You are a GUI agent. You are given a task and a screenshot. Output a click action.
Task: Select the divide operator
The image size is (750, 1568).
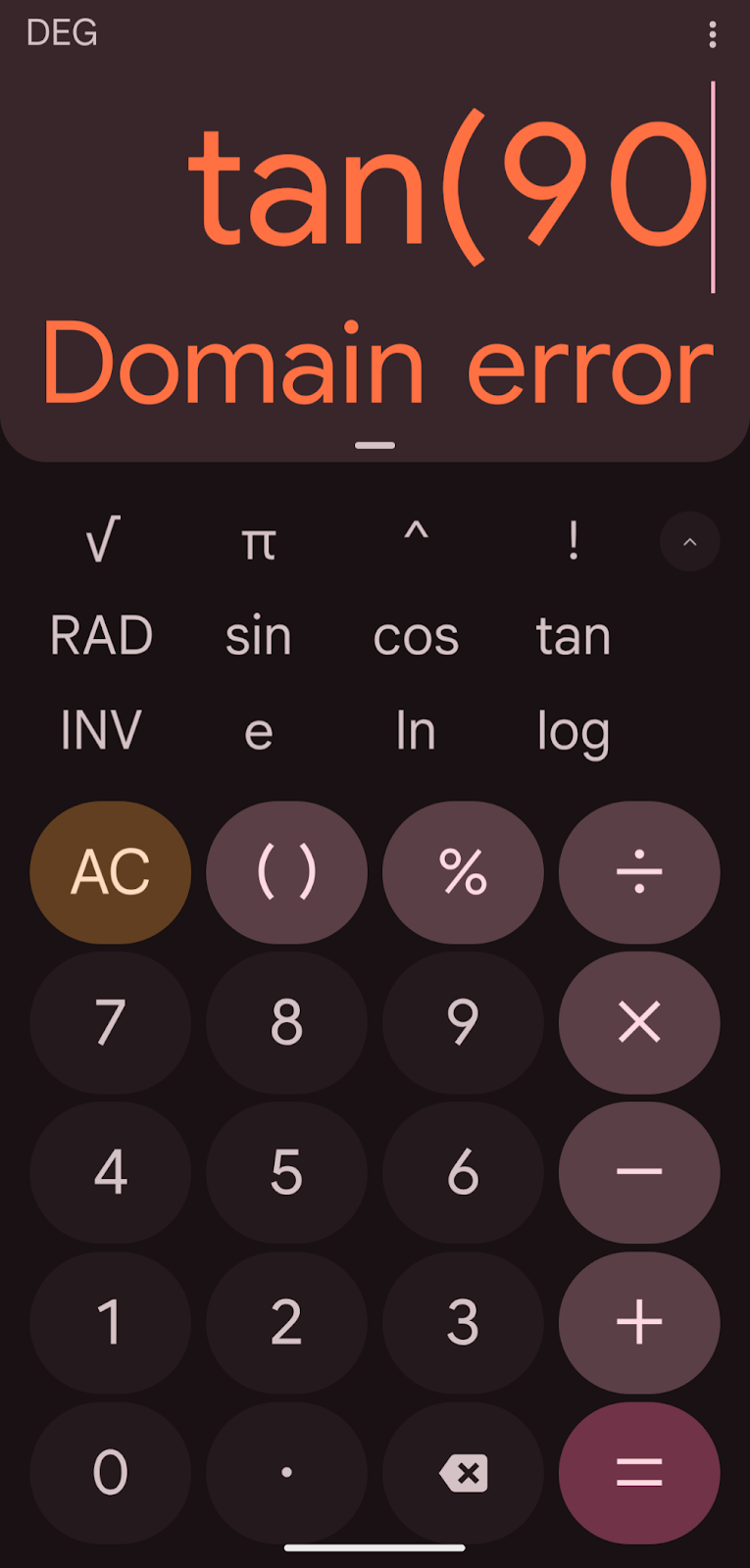point(639,872)
